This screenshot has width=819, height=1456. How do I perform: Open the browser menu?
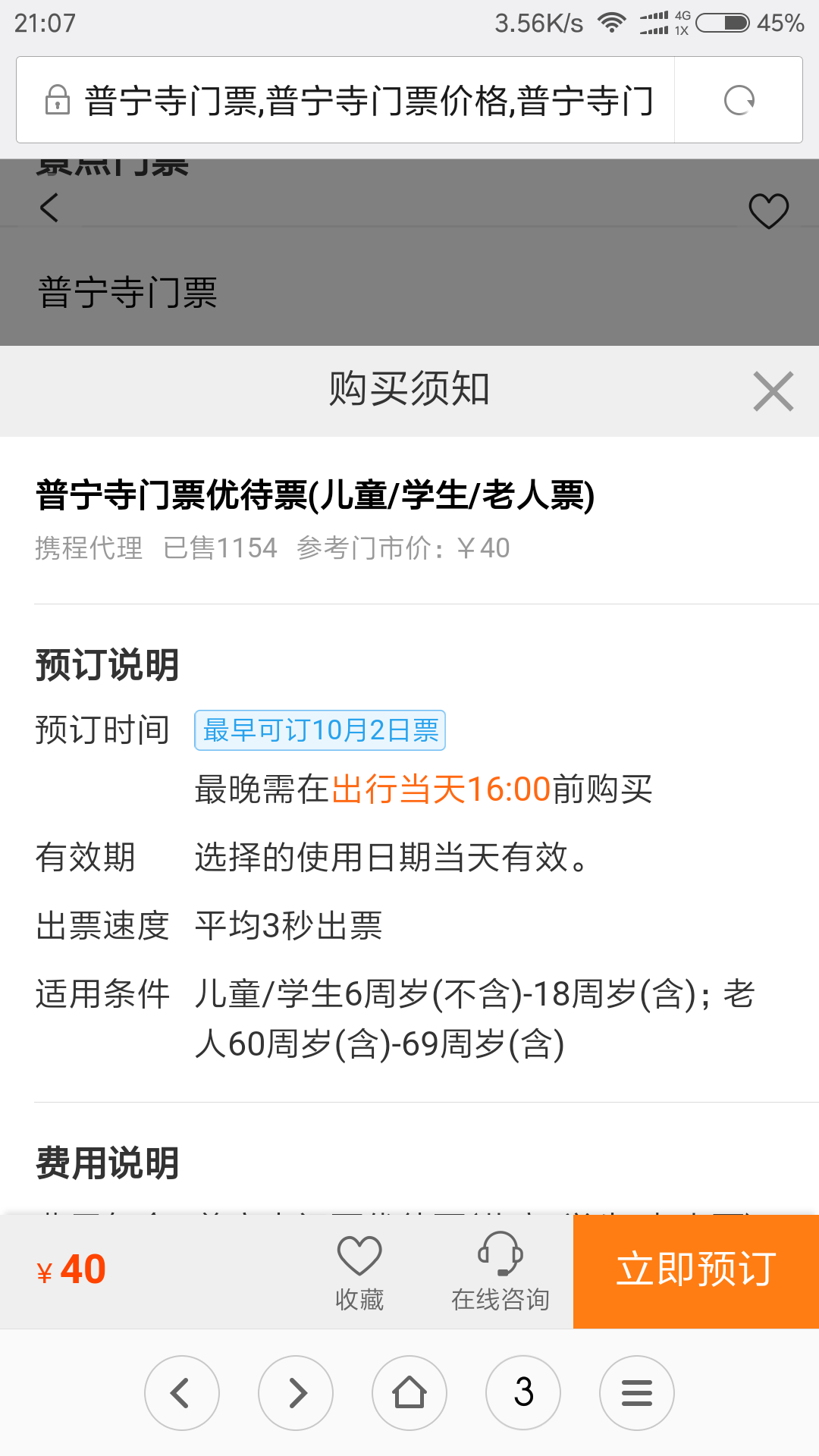click(637, 1393)
